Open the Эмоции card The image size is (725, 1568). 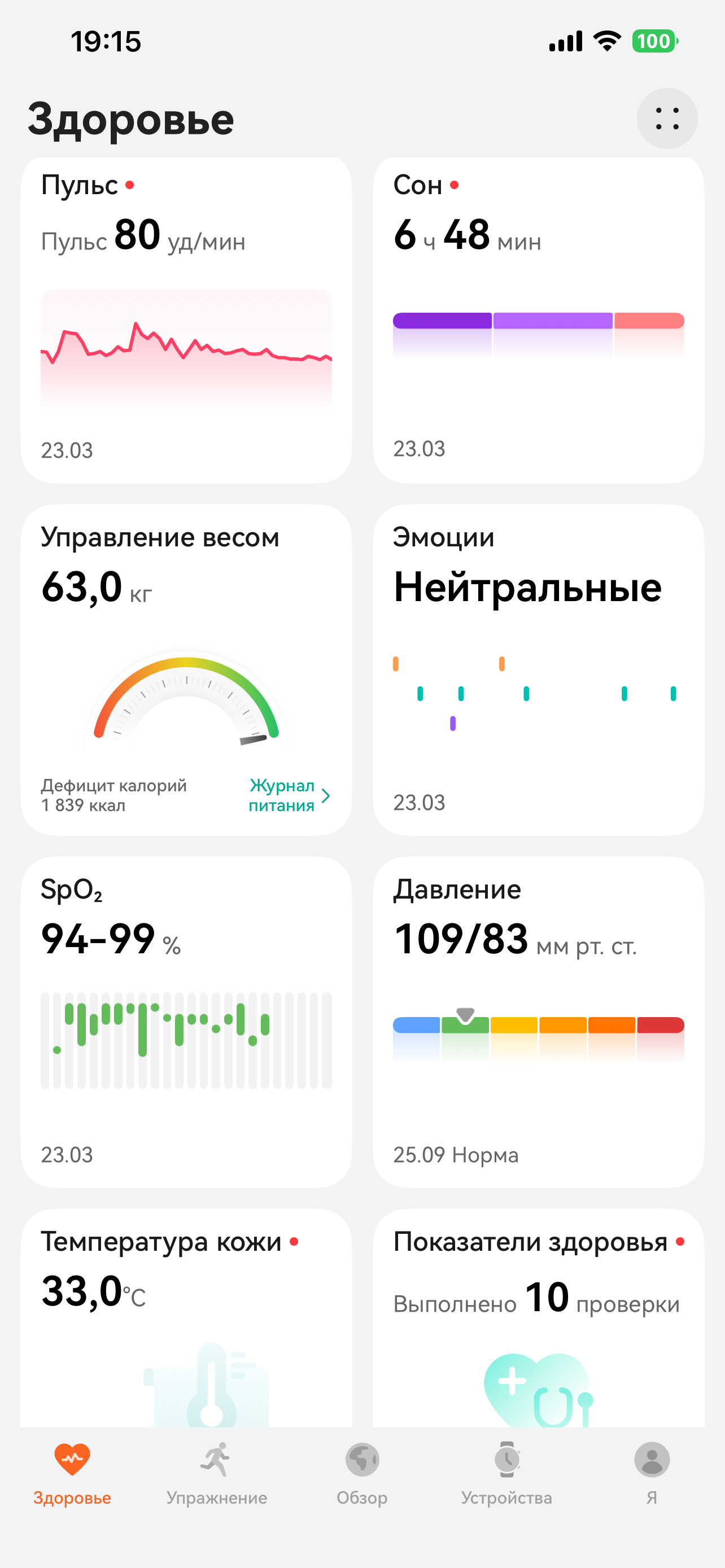pos(538,669)
